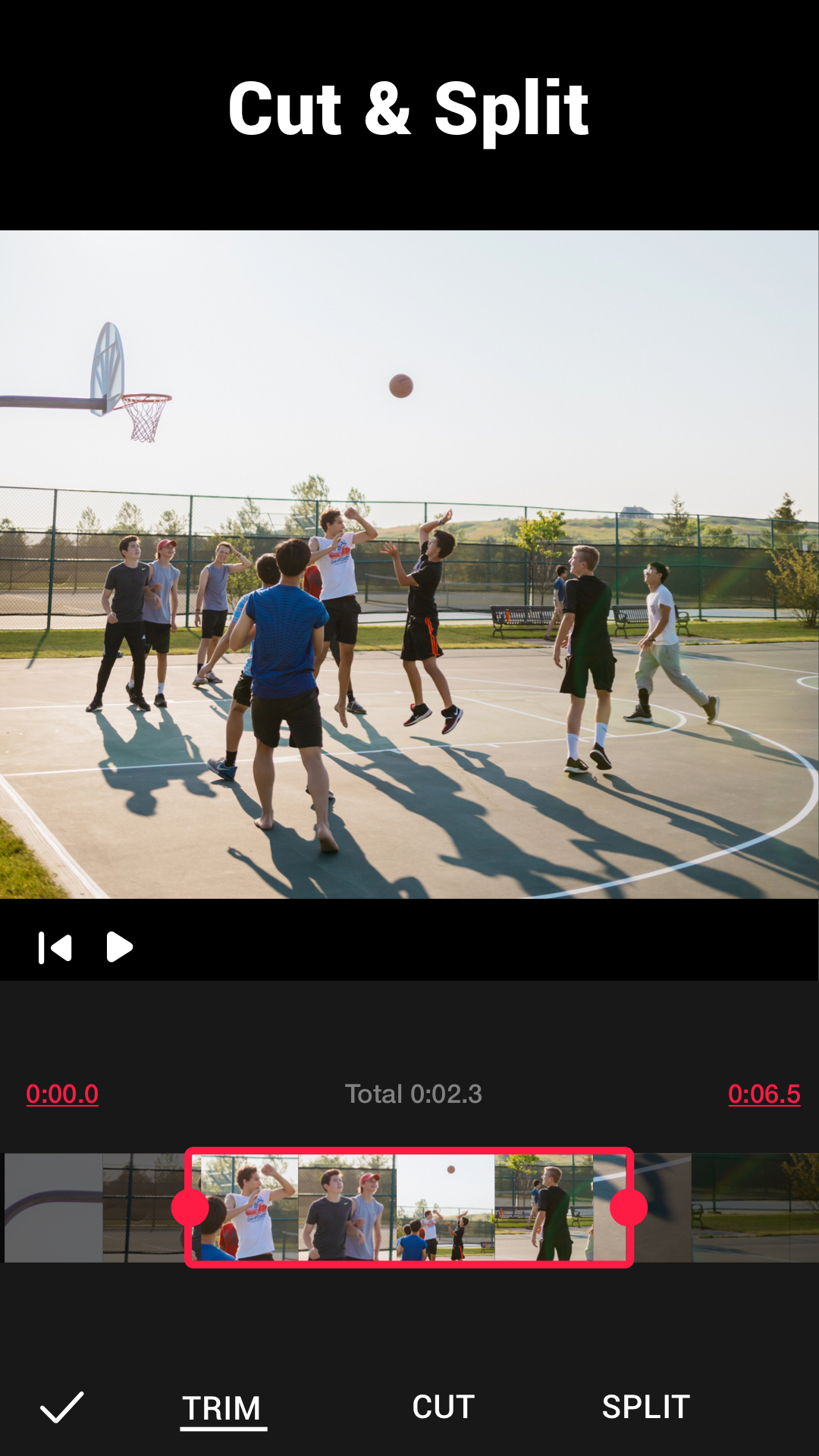Tap the right trim handle on the timeline
This screenshot has width=819, height=1456.
click(629, 1207)
